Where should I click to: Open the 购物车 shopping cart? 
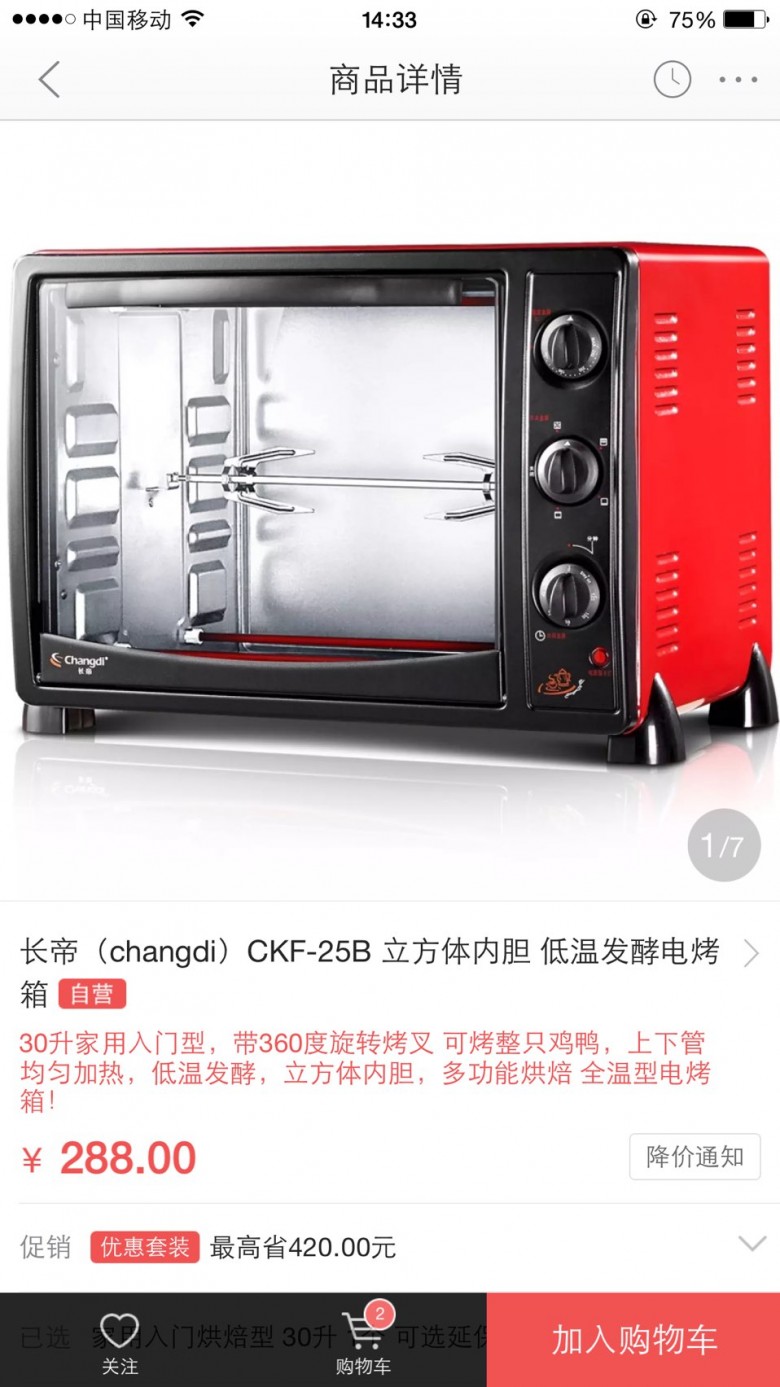[363, 1341]
